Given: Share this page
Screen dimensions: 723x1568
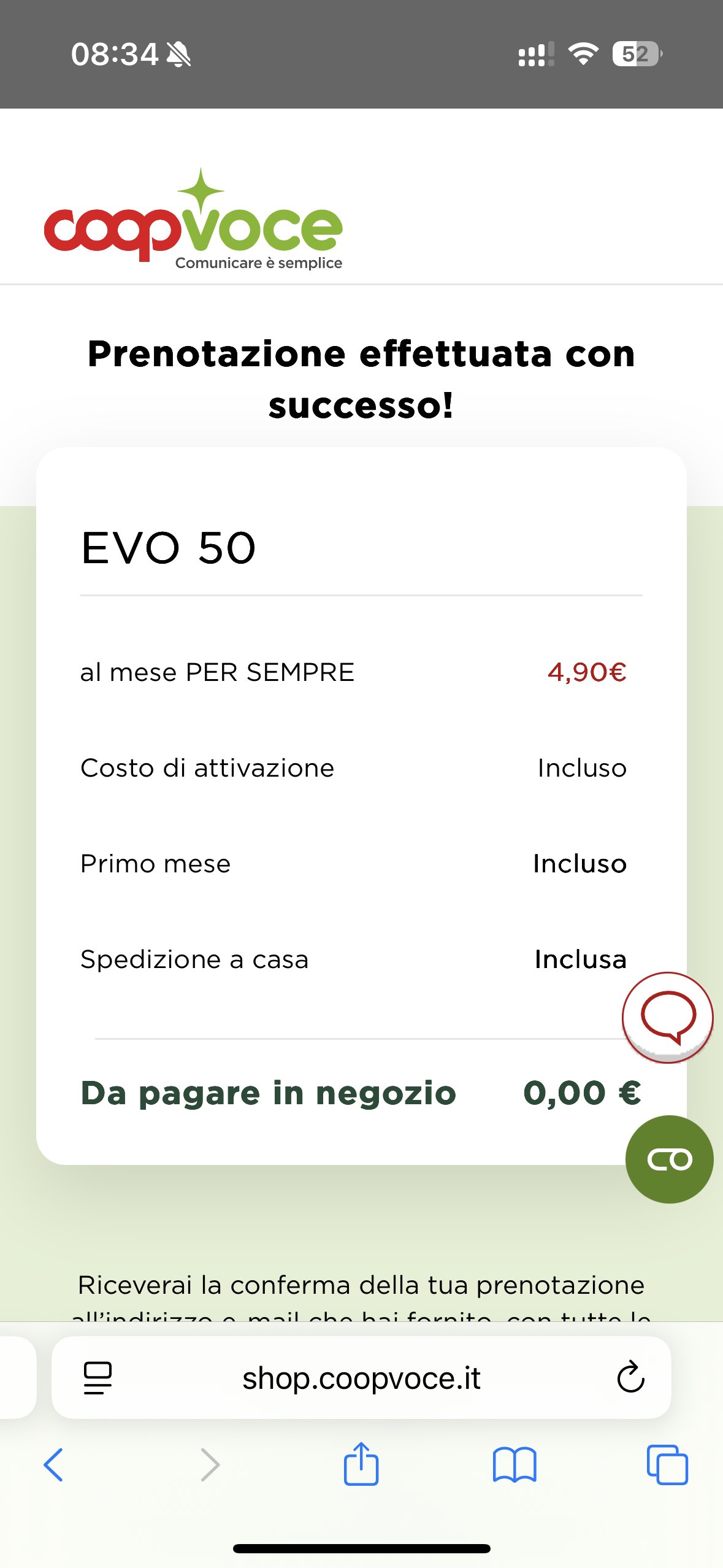Looking at the screenshot, I should (361, 1464).
